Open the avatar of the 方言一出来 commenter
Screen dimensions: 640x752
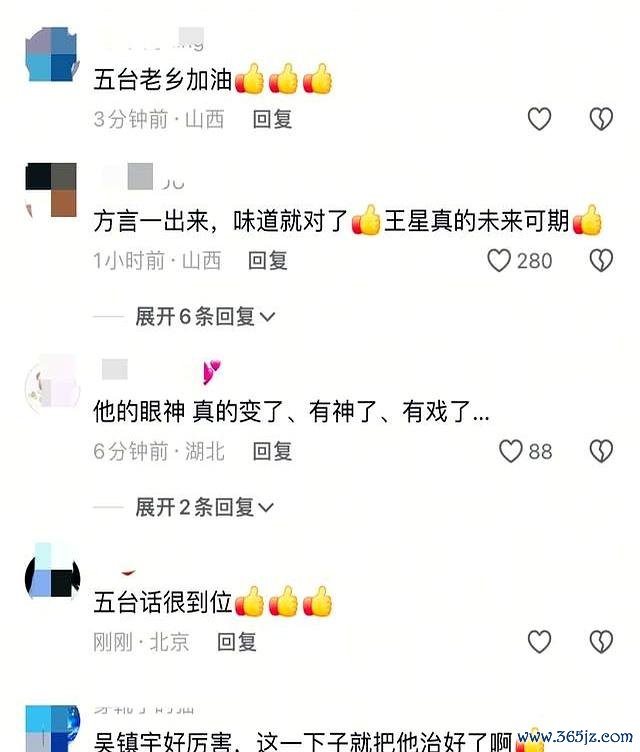click(x=50, y=190)
